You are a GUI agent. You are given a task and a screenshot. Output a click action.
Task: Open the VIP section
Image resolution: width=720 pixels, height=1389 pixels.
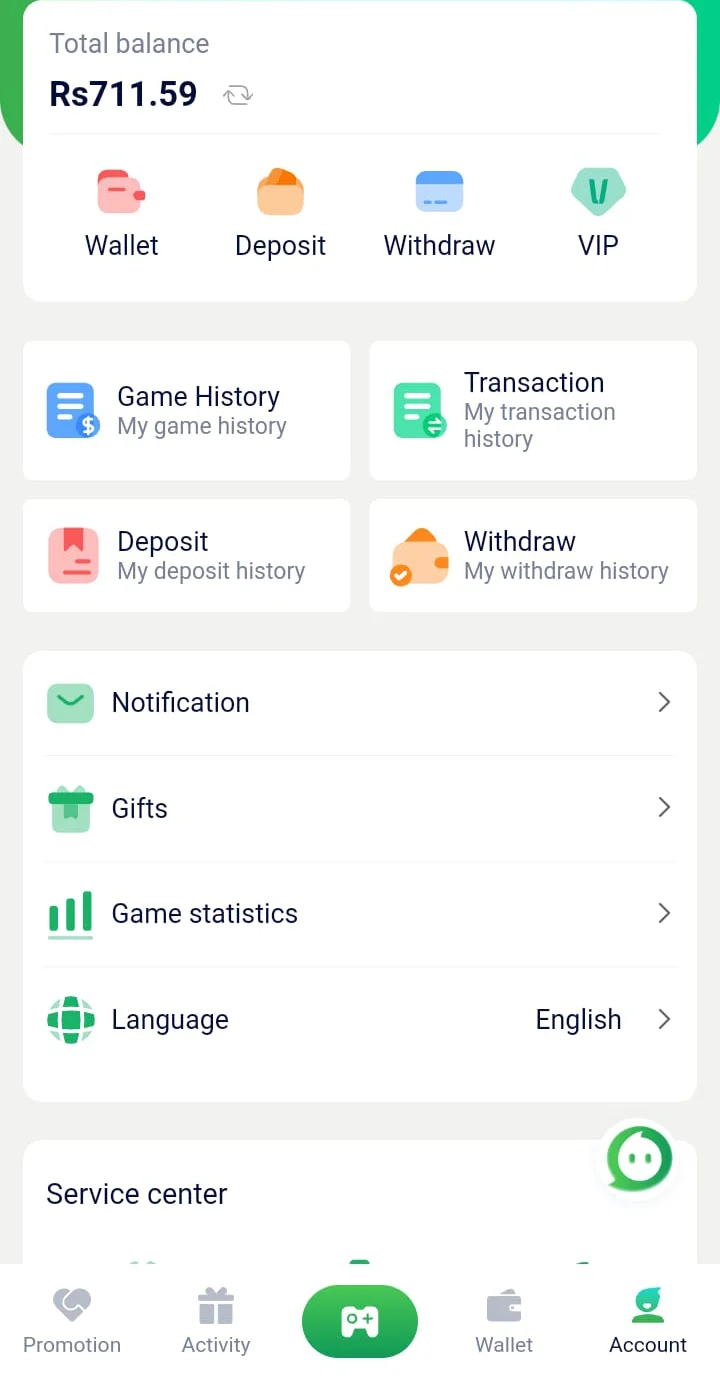pos(598,214)
